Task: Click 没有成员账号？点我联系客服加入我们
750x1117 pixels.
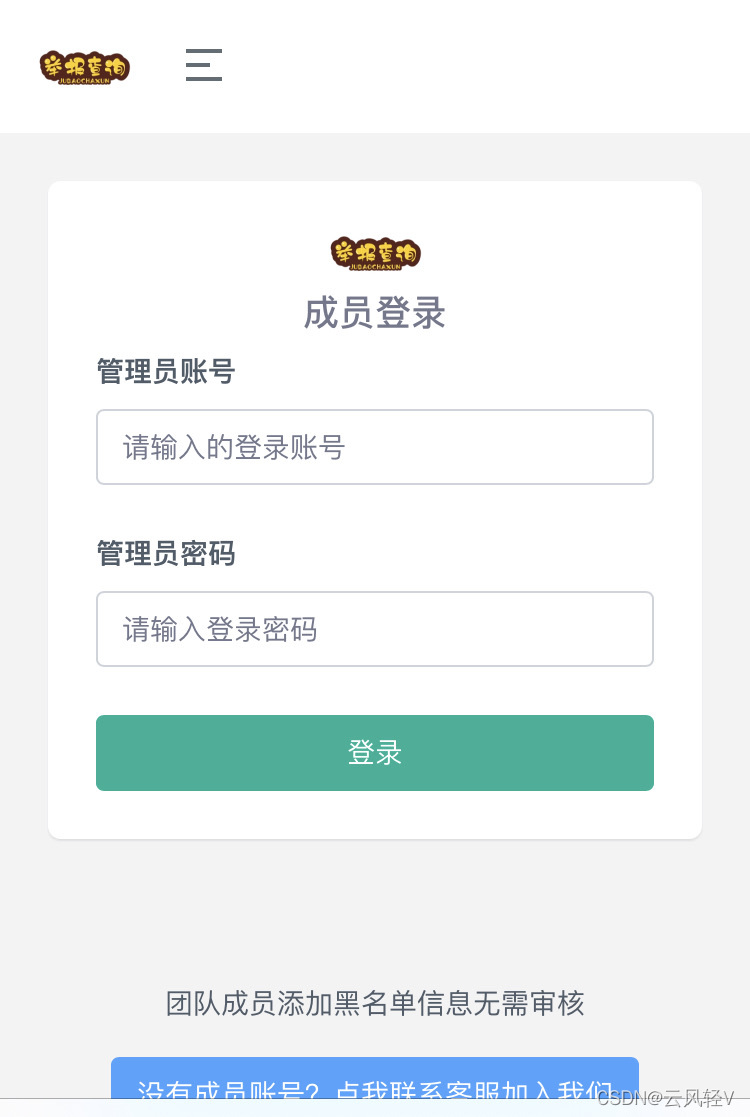Action: (x=374, y=1090)
